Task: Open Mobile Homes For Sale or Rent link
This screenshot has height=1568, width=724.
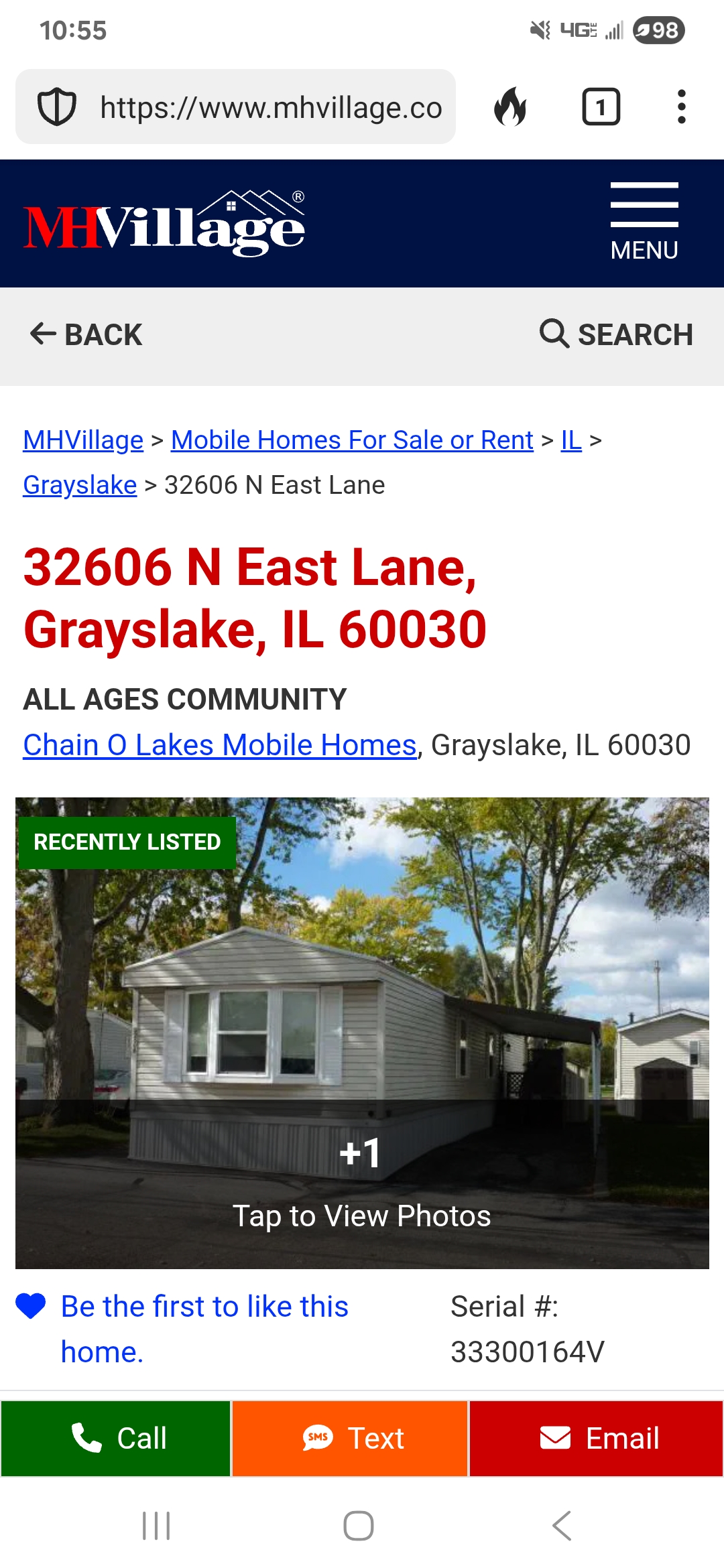Action: (x=352, y=440)
